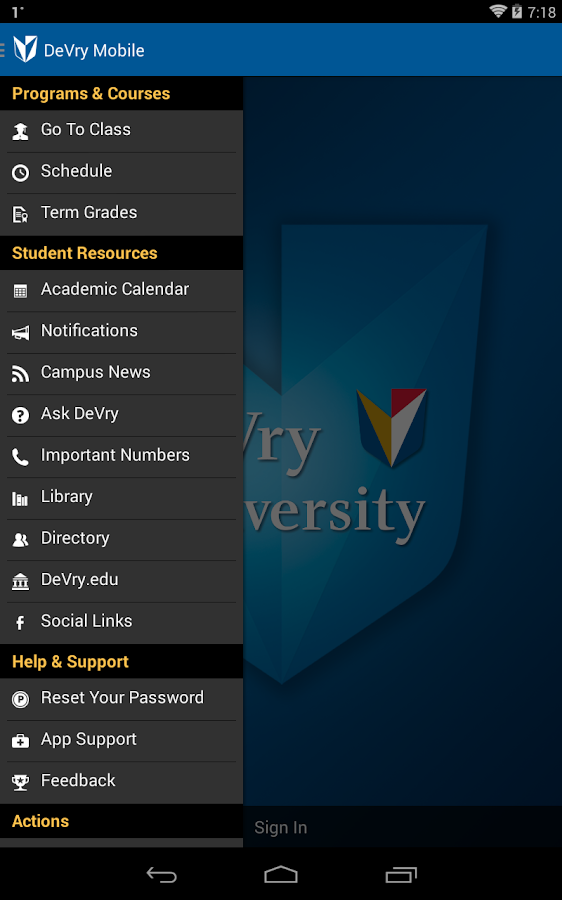
Task: Tap Ask DeVry
Action: pyautogui.click(x=121, y=415)
